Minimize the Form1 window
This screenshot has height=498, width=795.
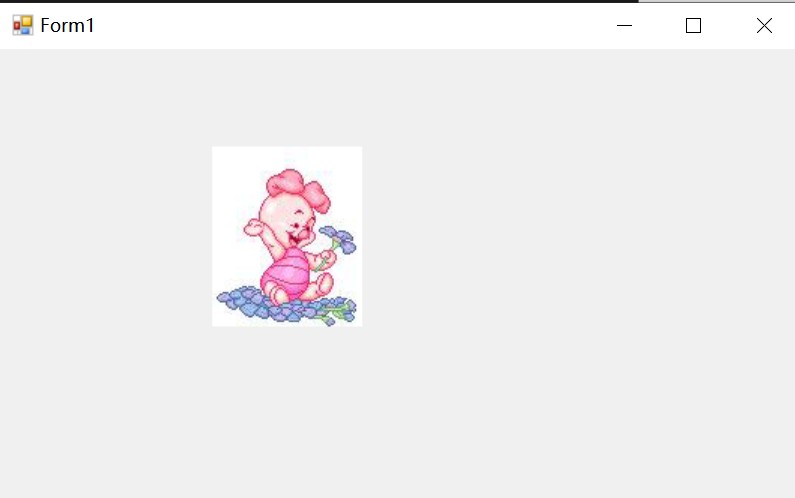[625, 26]
